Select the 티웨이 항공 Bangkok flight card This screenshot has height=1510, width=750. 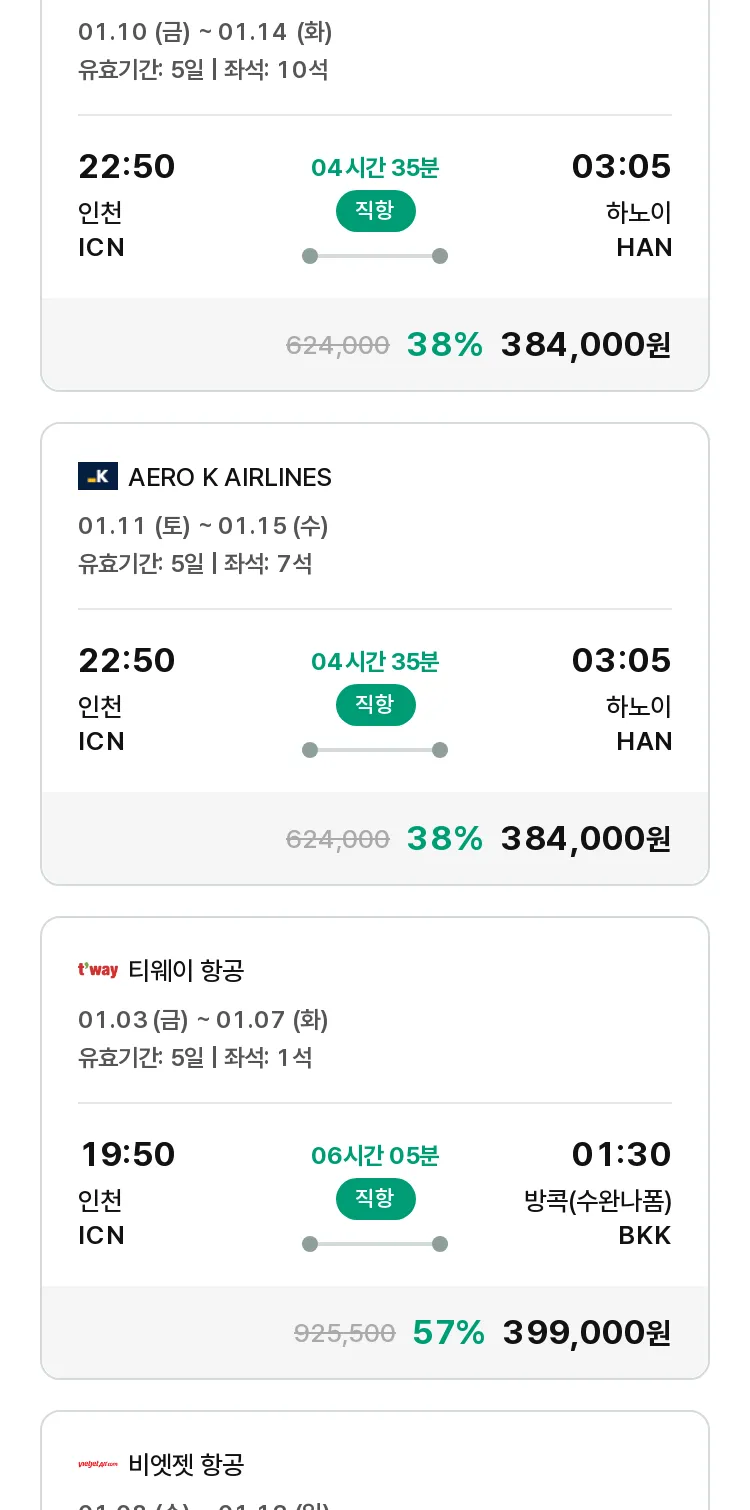[375, 1148]
